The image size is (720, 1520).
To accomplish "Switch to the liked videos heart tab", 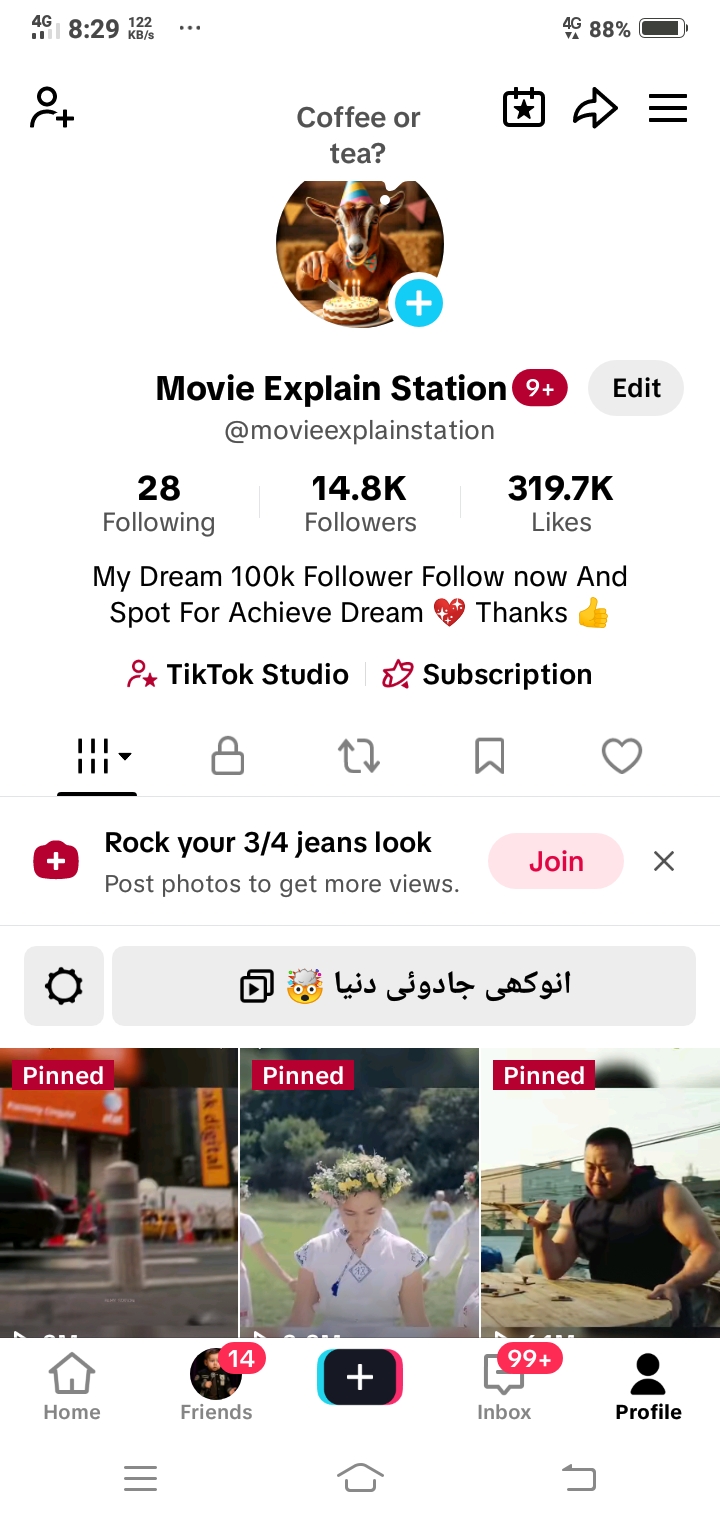I will pyautogui.click(x=621, y=756).
